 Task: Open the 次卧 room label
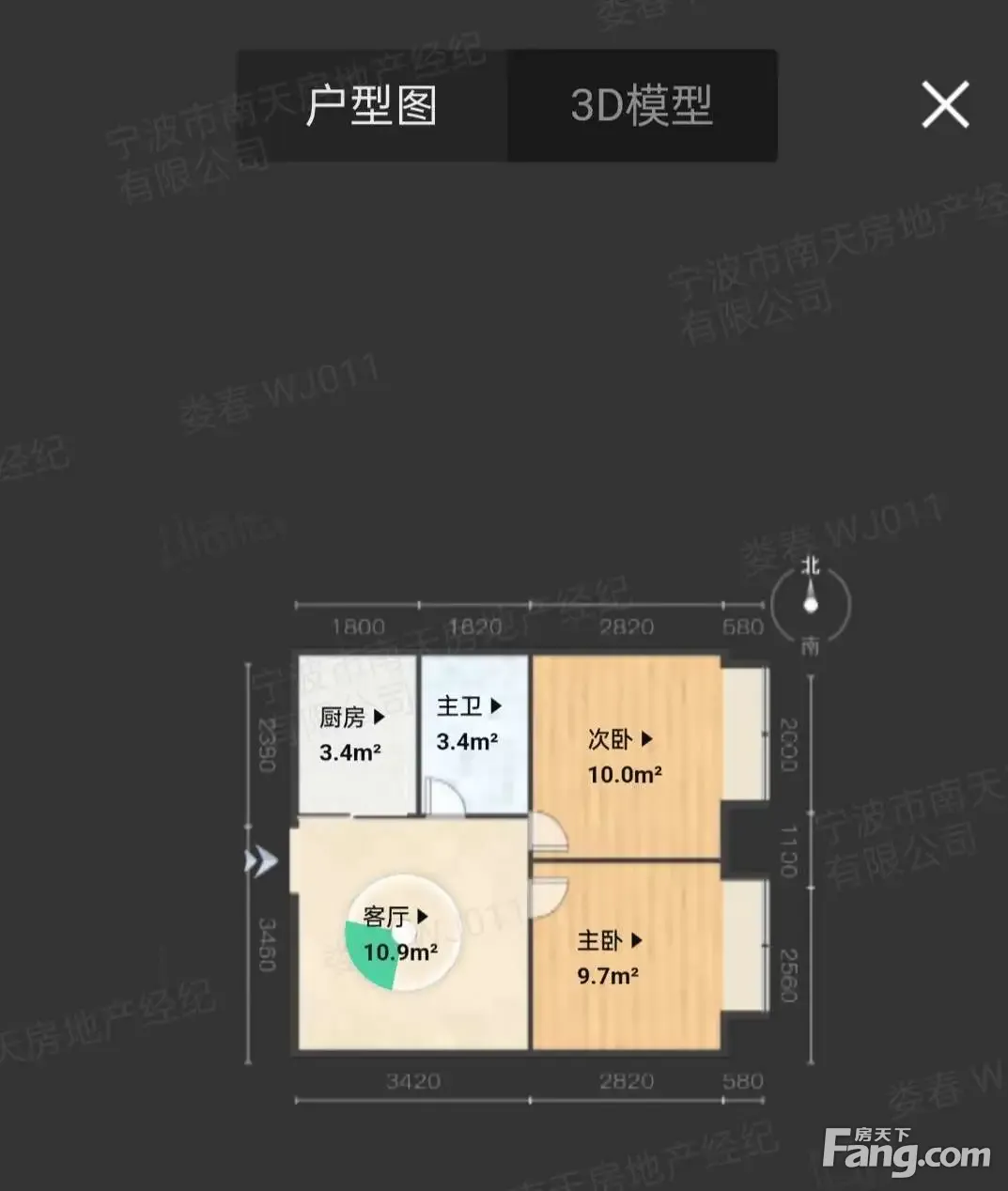(620, 740)
